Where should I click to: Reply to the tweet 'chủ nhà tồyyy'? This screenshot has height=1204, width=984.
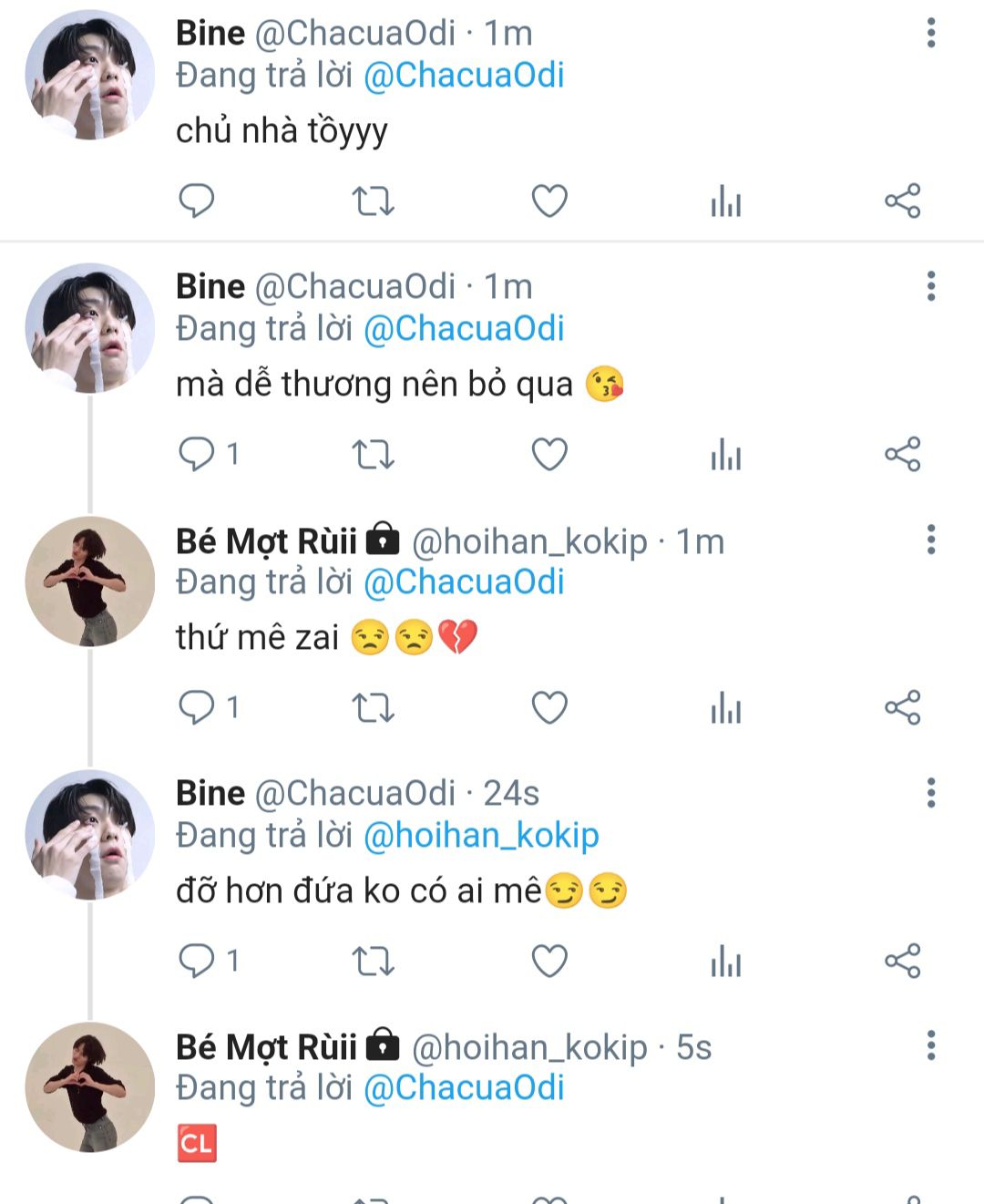(196, 201)
